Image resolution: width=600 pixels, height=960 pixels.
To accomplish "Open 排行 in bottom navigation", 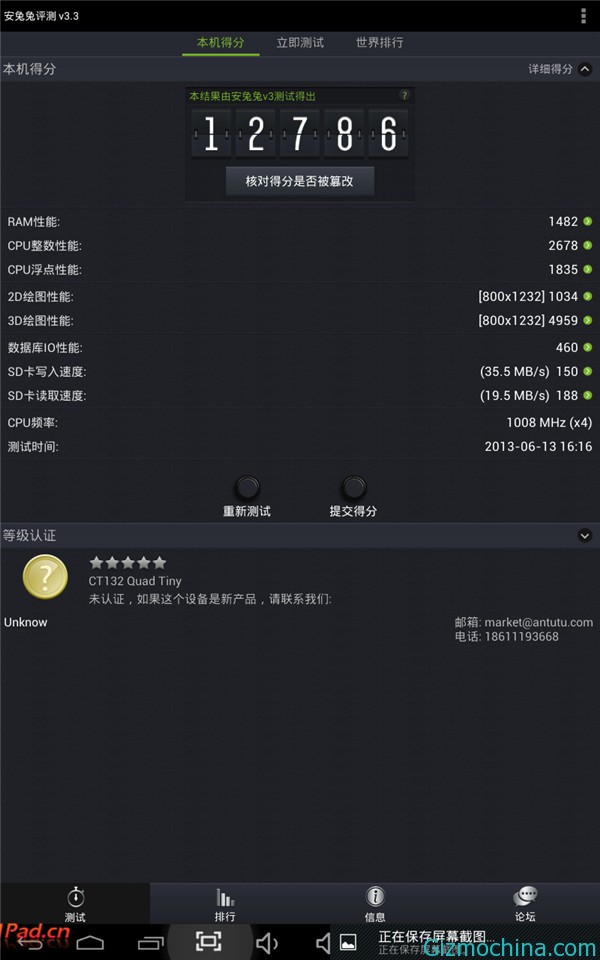I will (x=225, y=903).
